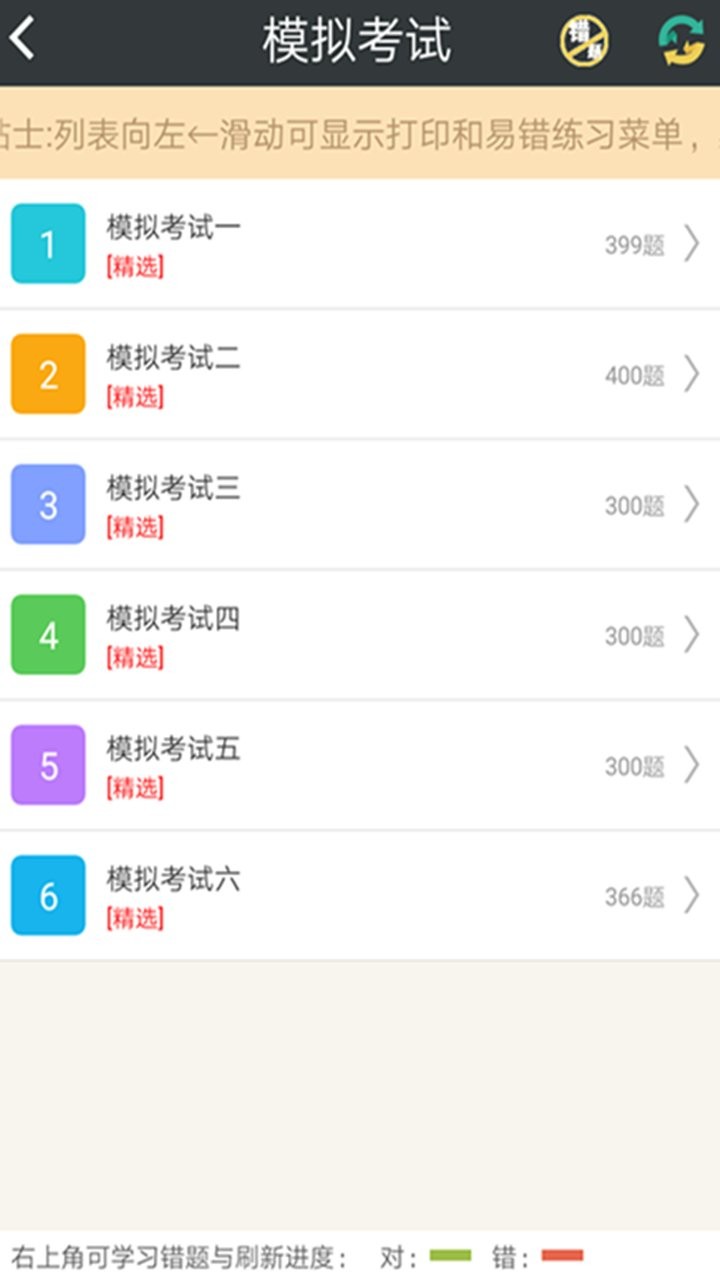This screenshot has height=1280, width=720.
Task: Expand 模拟考试五 with its chevron
Action: [x=690, y=765]
